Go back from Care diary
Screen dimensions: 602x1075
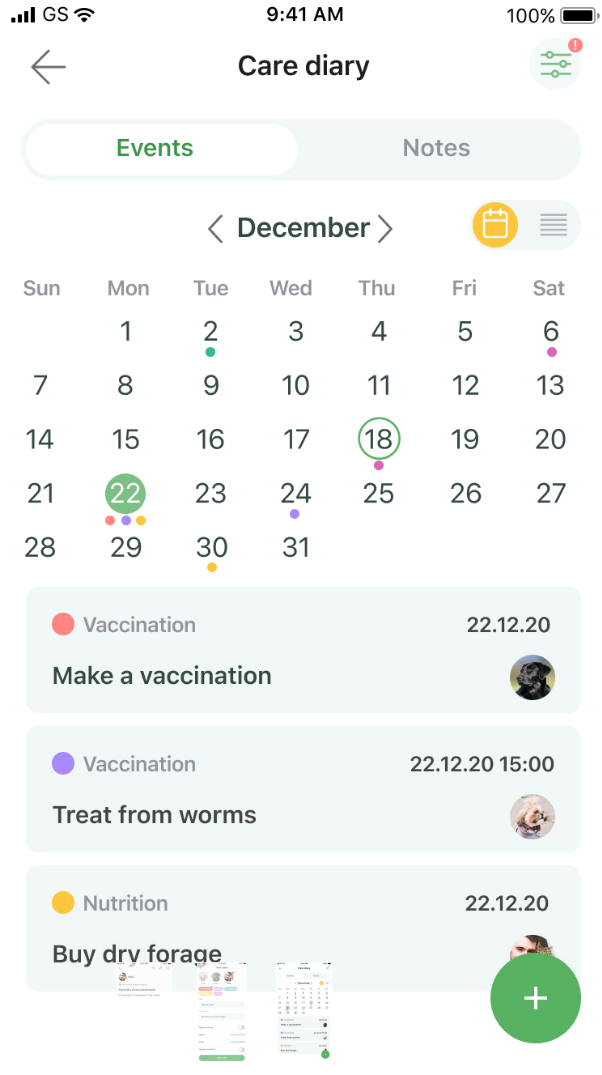[48, 67]
